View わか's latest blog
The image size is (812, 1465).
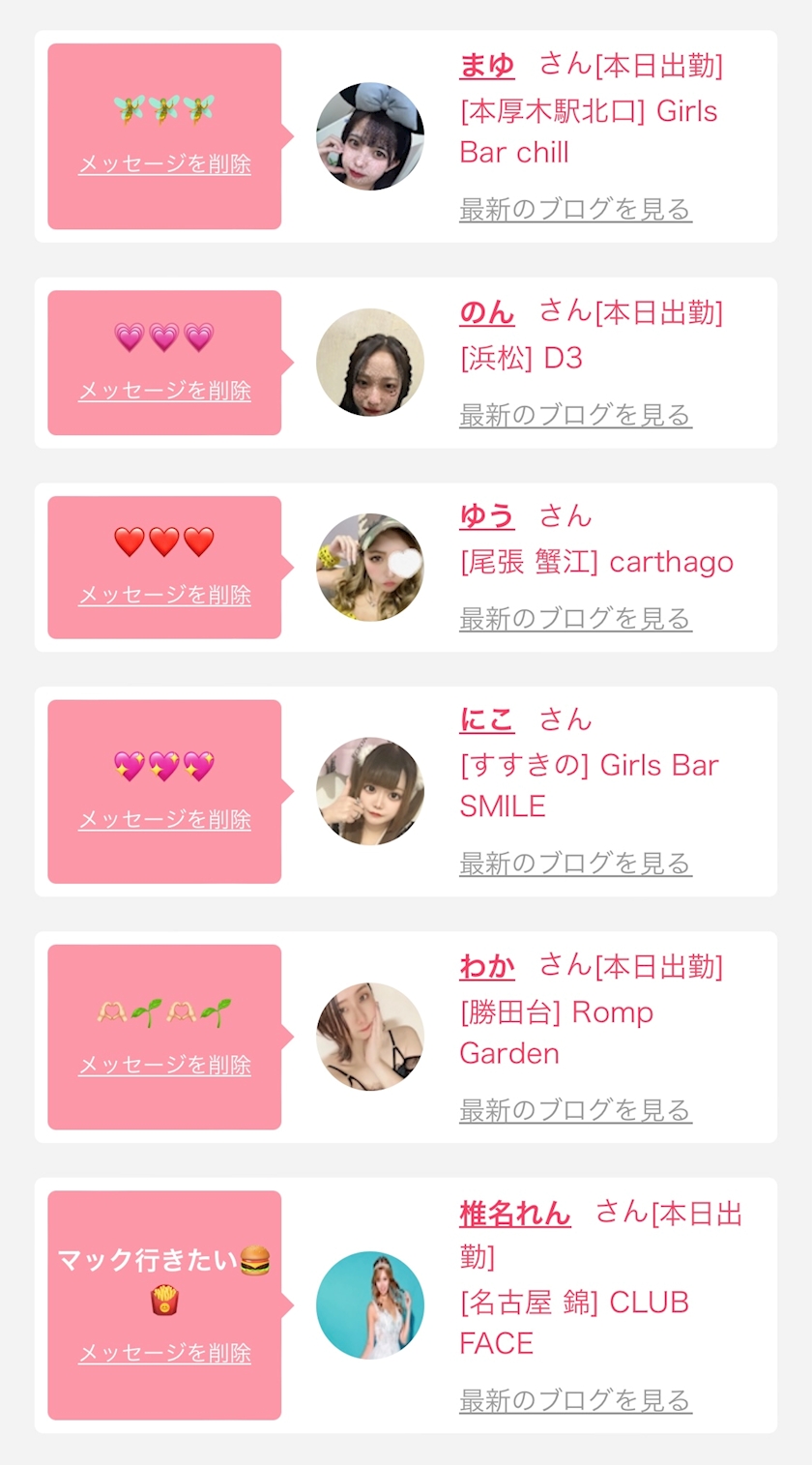click(x=575, y=1109)
